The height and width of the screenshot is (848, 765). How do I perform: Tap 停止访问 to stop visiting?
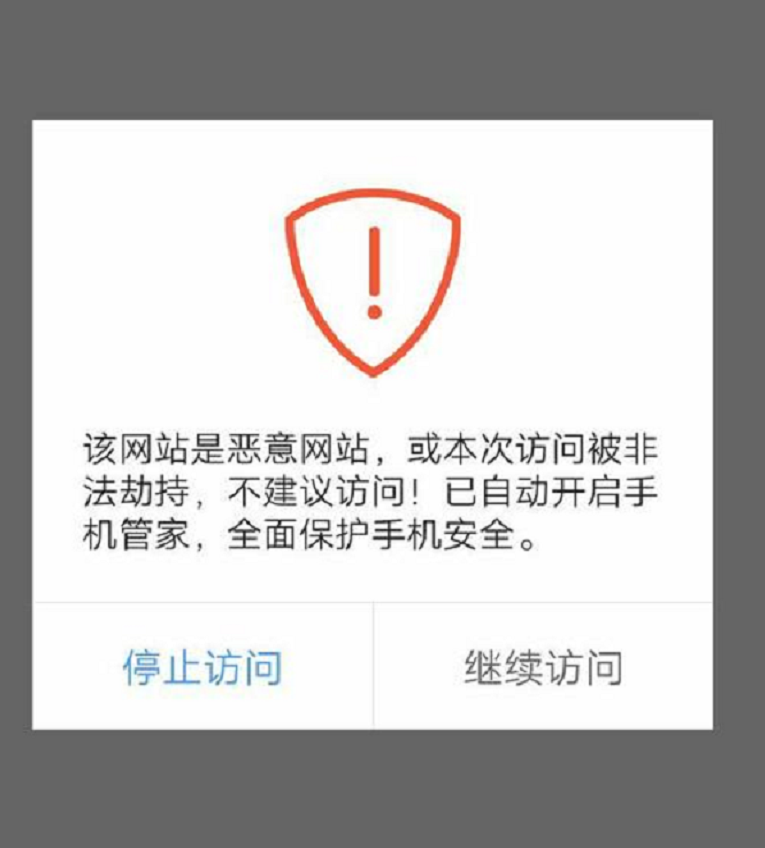click(x=202, y=667)
